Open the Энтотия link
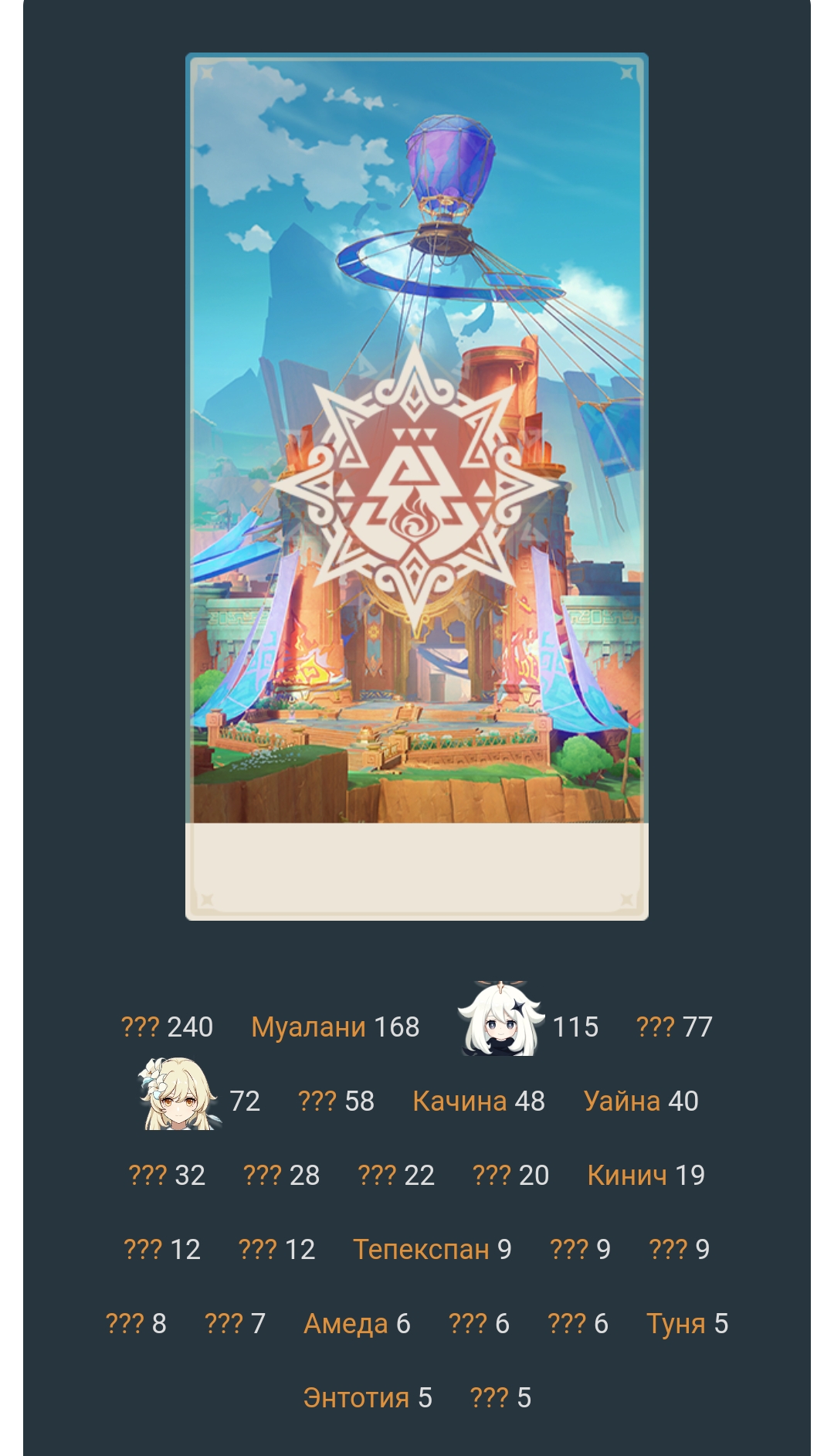Image resolution: width=834 pixels, height=1456 pixels. click(356, 1397)
